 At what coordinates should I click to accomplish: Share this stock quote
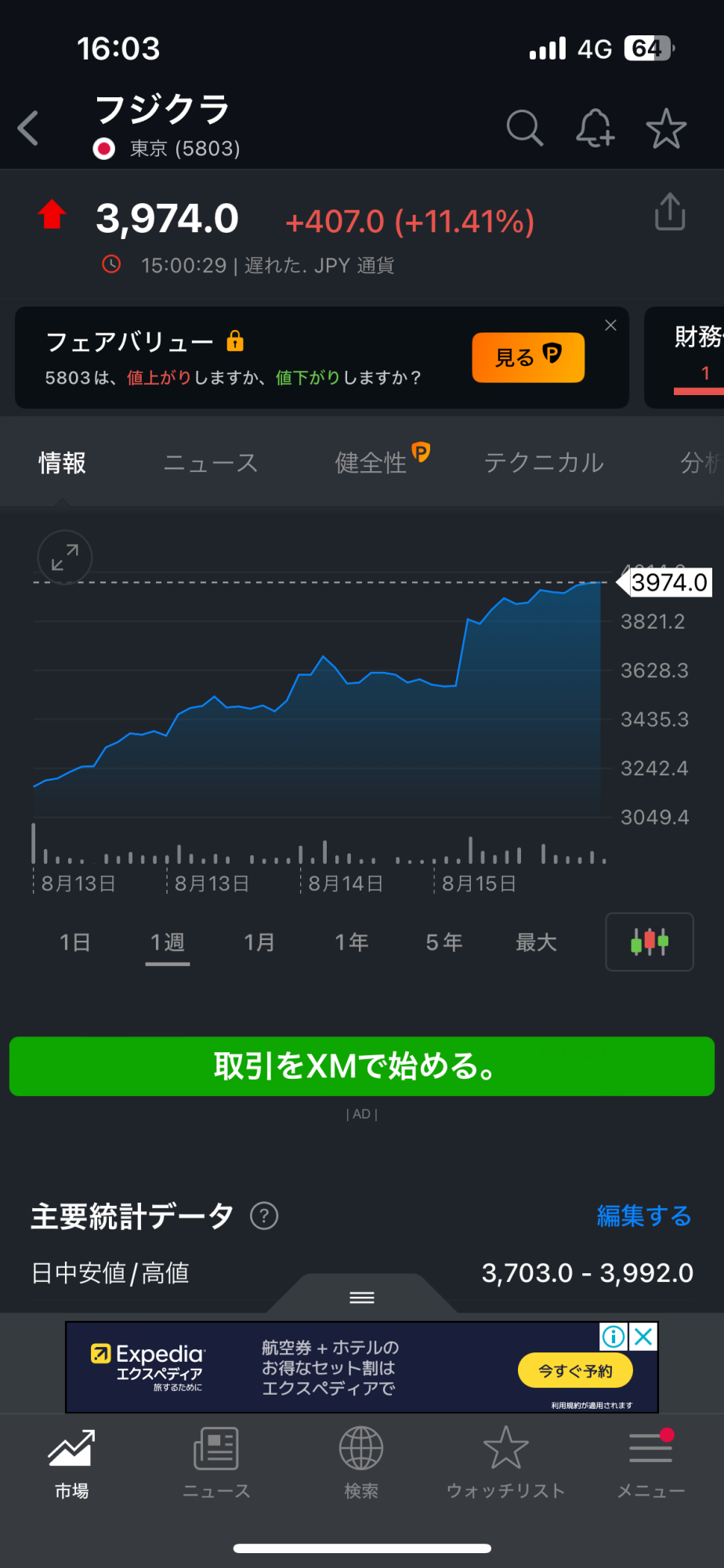[x=670, y=212]
